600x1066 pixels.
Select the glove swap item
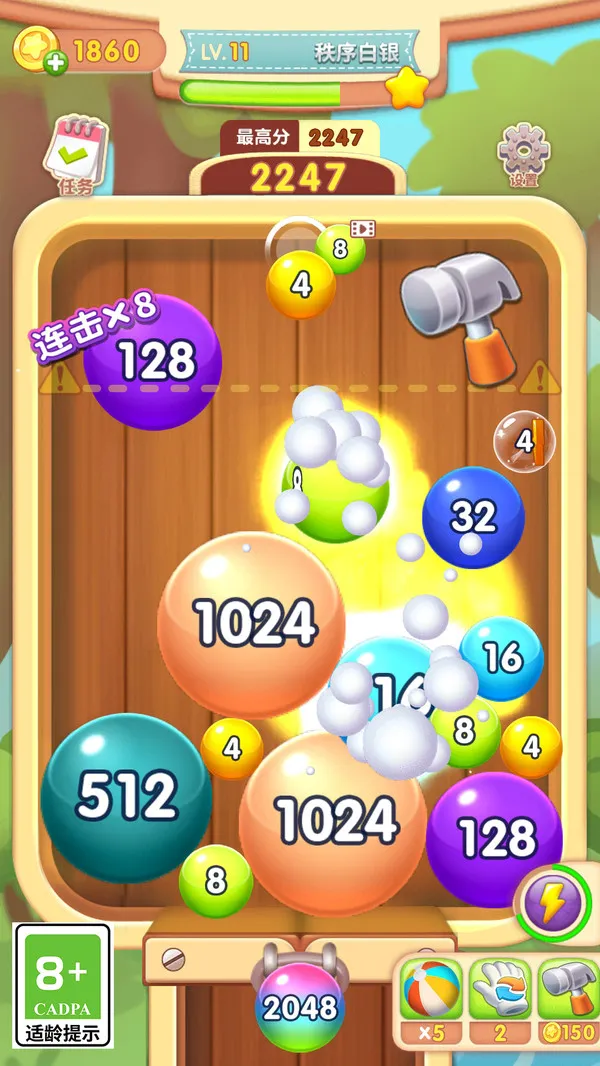click(x=500, y=999)
